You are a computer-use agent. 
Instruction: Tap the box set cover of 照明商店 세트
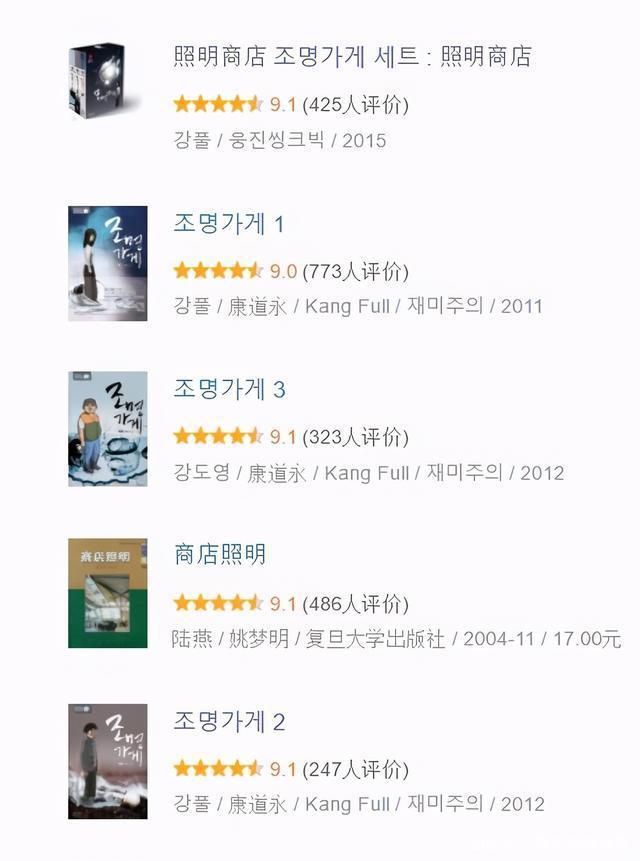point(106,82)
